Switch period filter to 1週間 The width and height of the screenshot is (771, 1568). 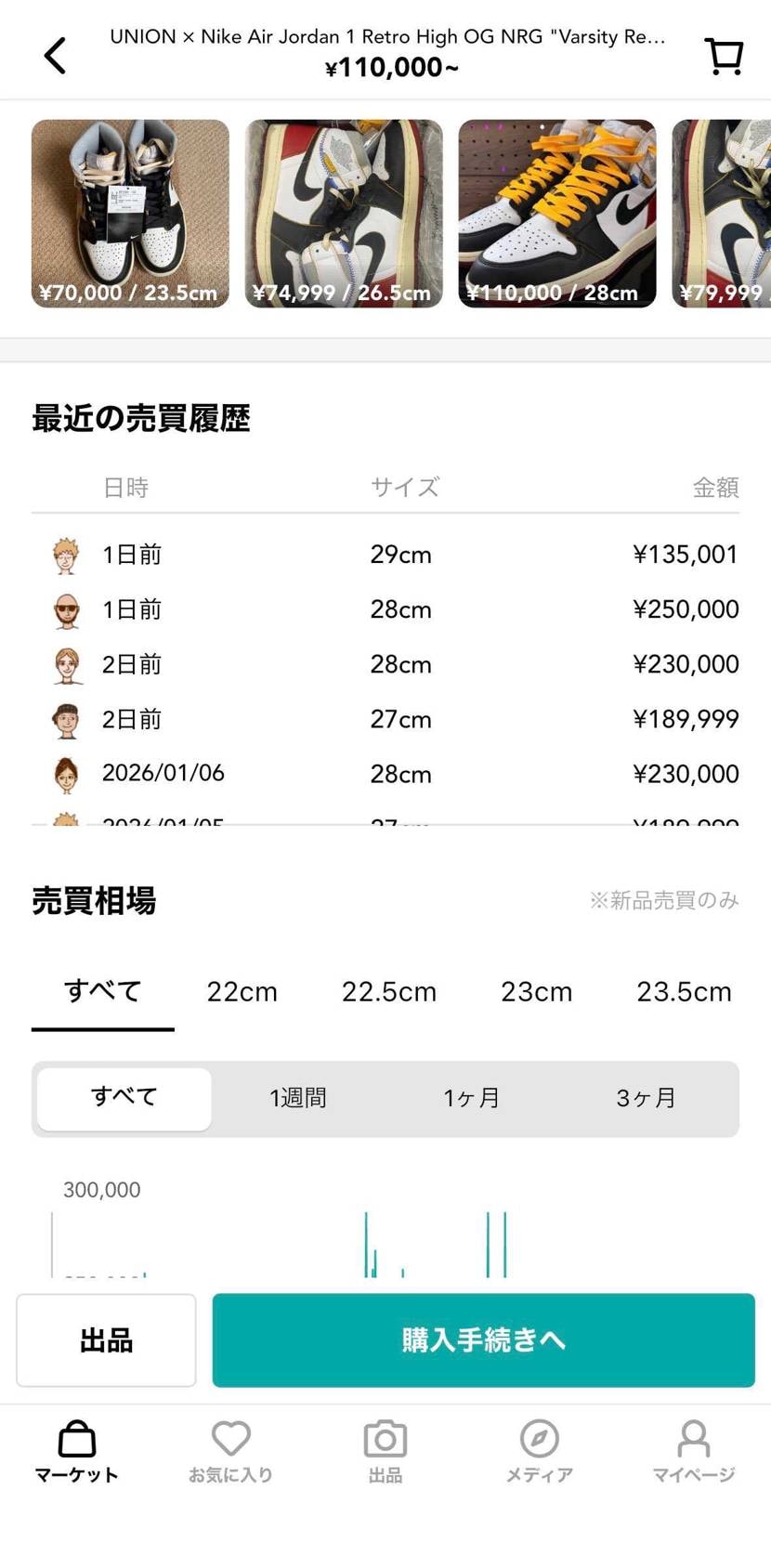coord(297,1098)
